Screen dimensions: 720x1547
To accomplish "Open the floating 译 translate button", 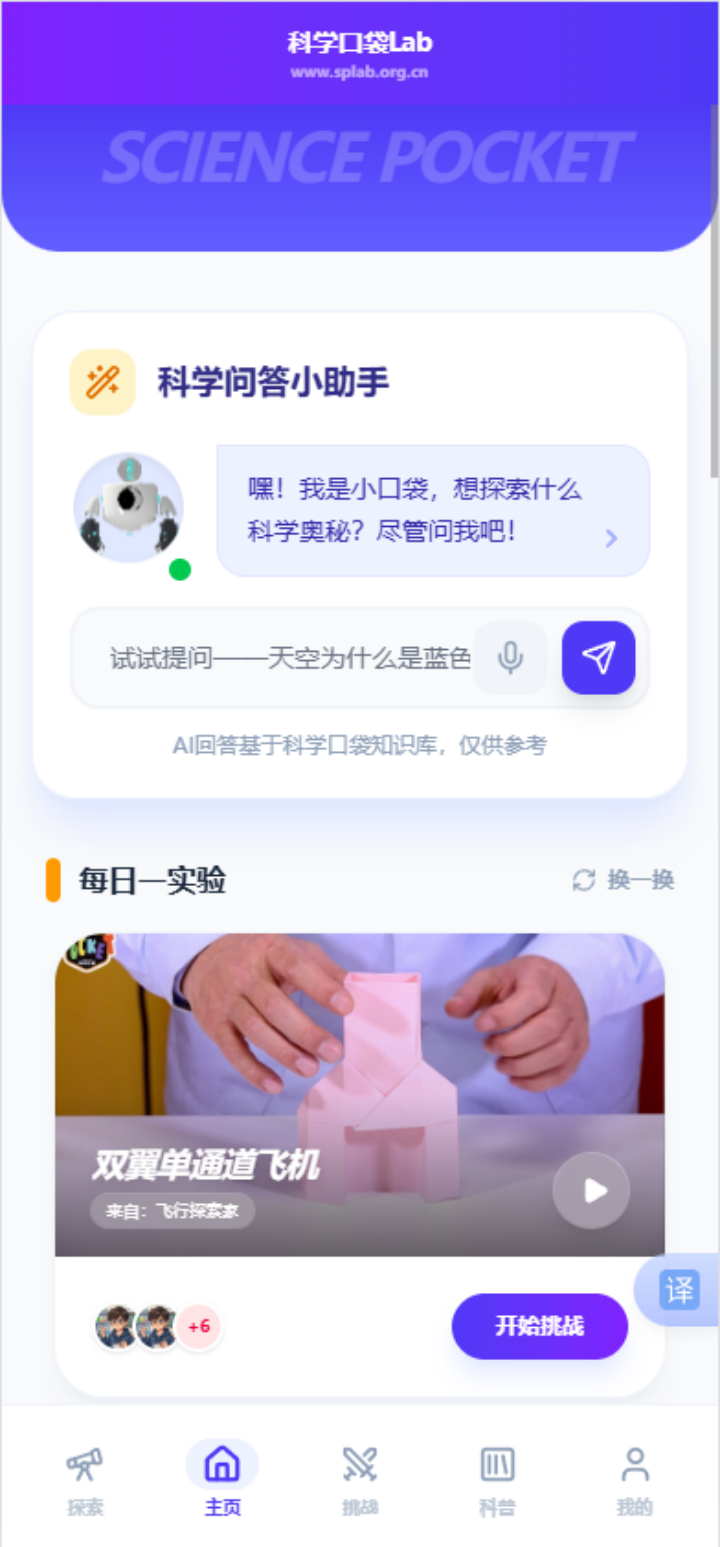I will 679,1289.
